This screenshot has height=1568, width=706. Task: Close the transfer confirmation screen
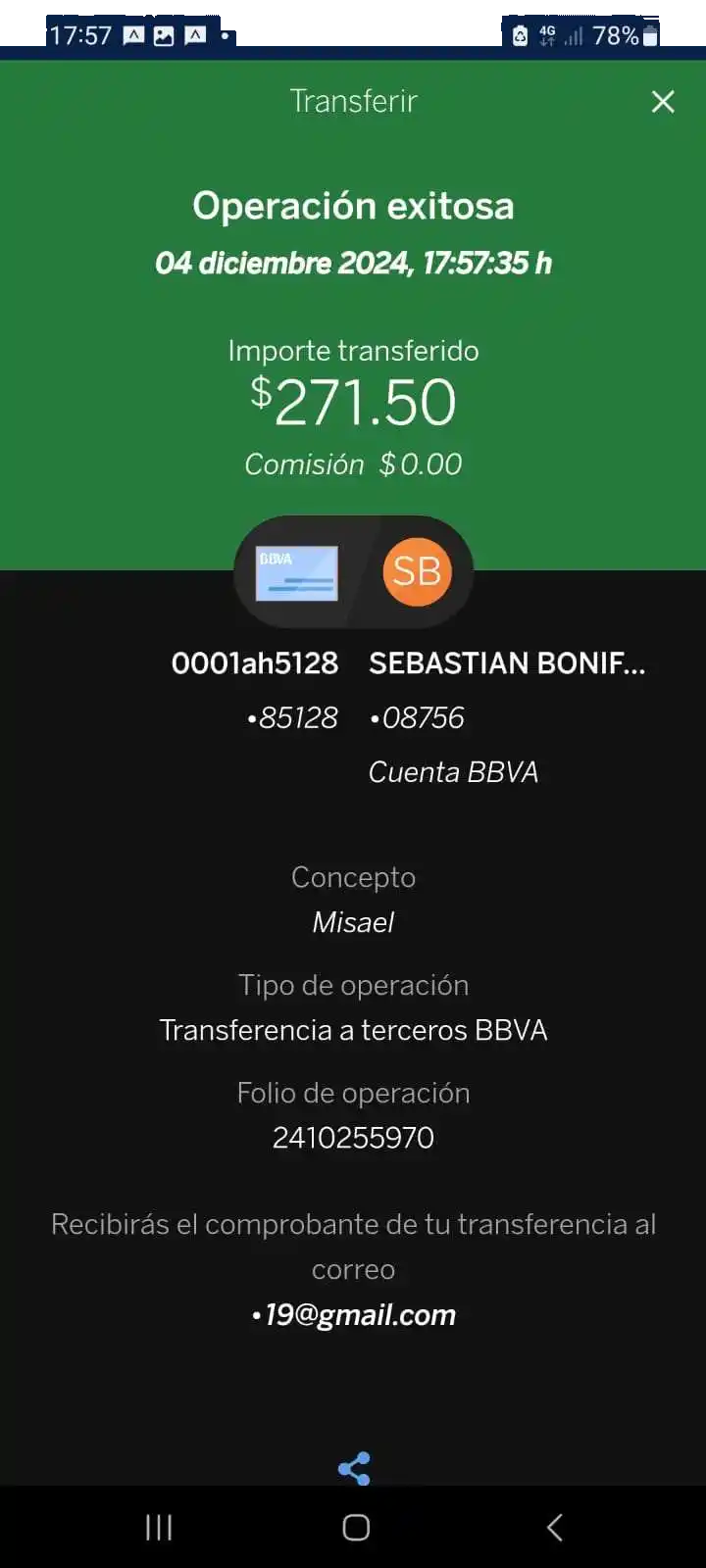(663, 102)
